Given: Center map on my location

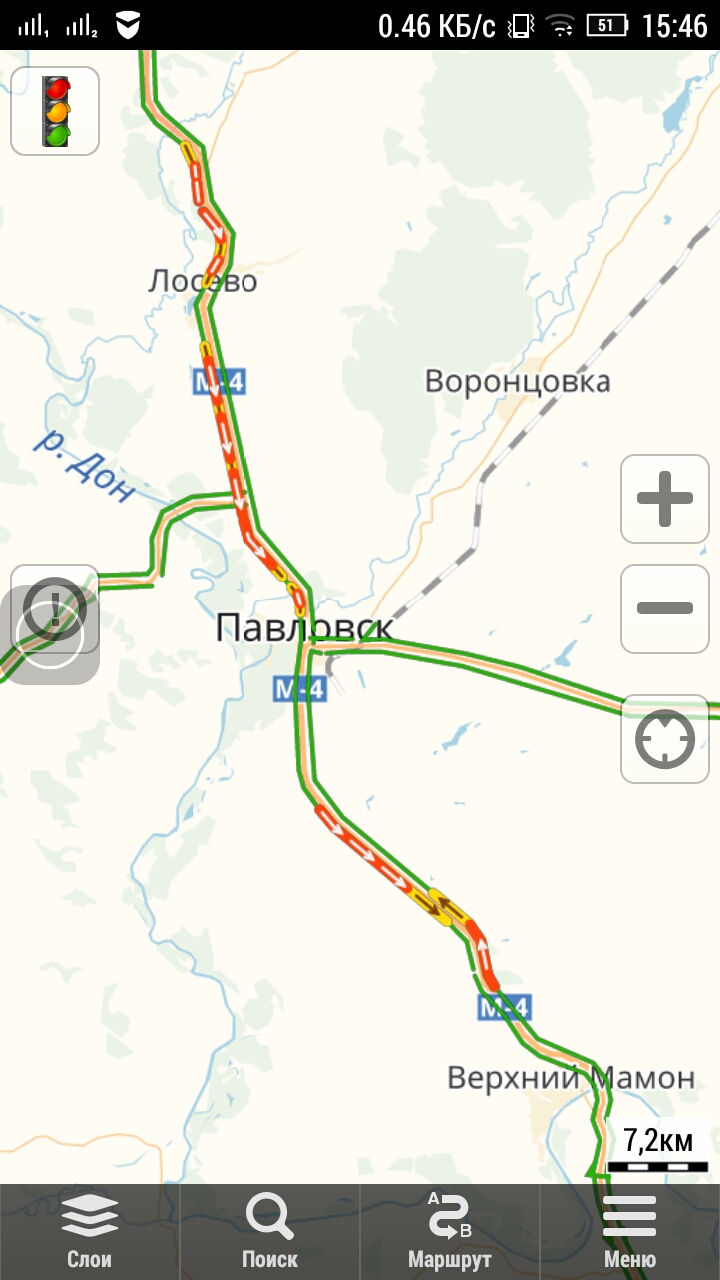Looking at the screenshot, I should coord(665,739).
